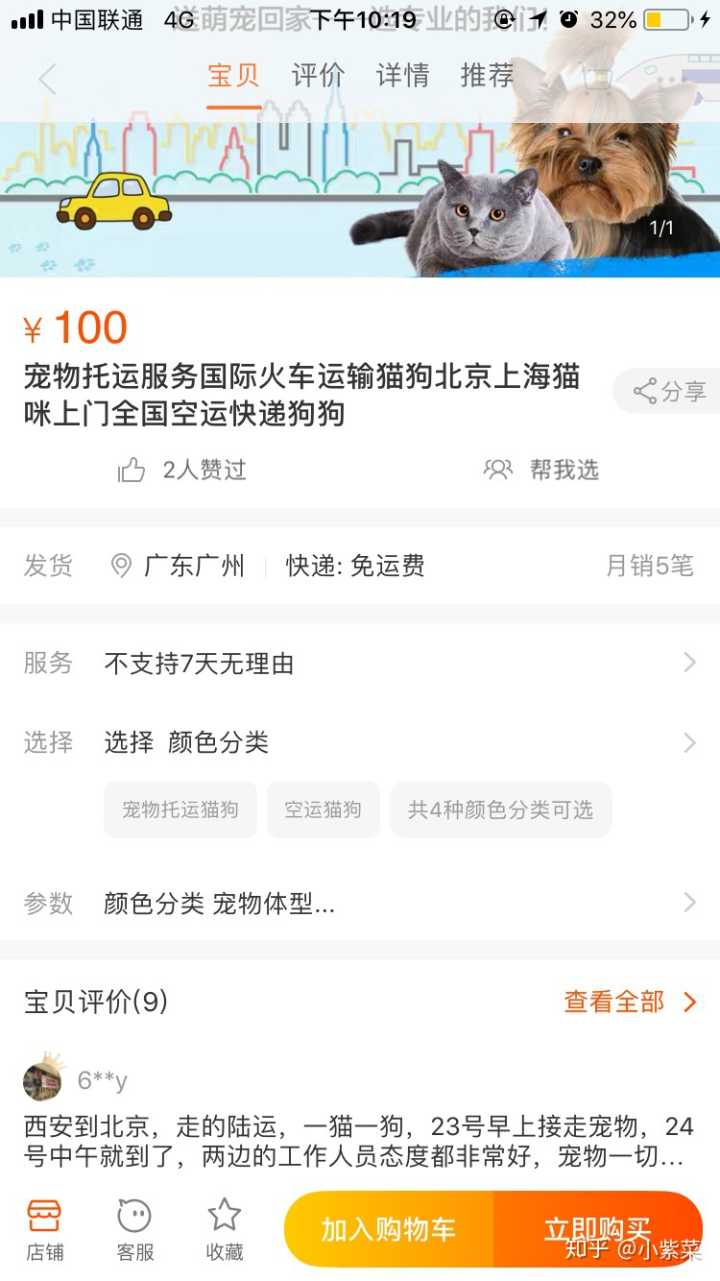Image resolution: width=720 pixels, height=1281 pixels.
Task: Tap 加入购物车 to add to cart
Action: coord(388,1229)
